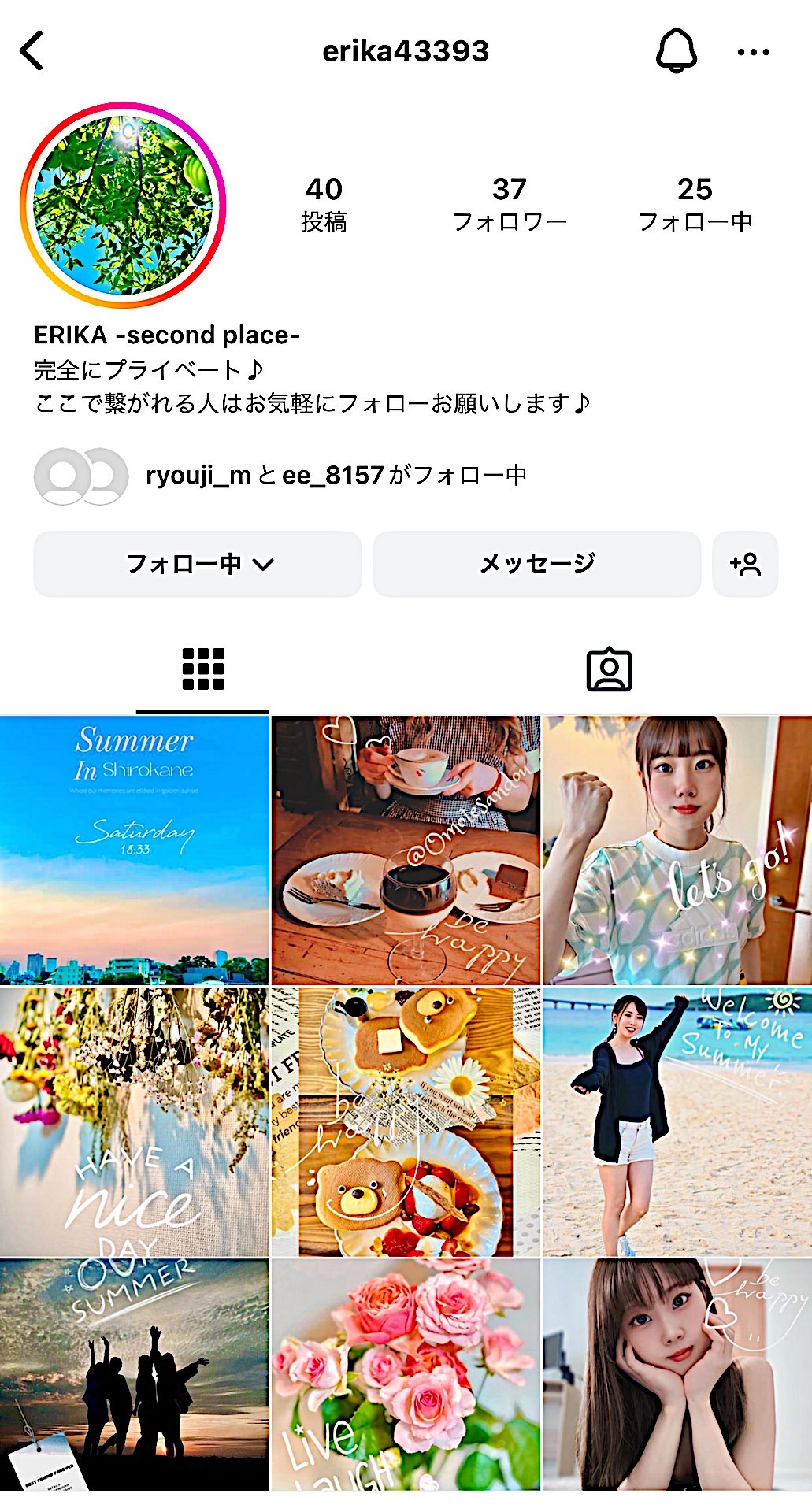Open the 25 フォロー中 list
This screenshot has width=812, height=1512.
[x=694, y=205]
